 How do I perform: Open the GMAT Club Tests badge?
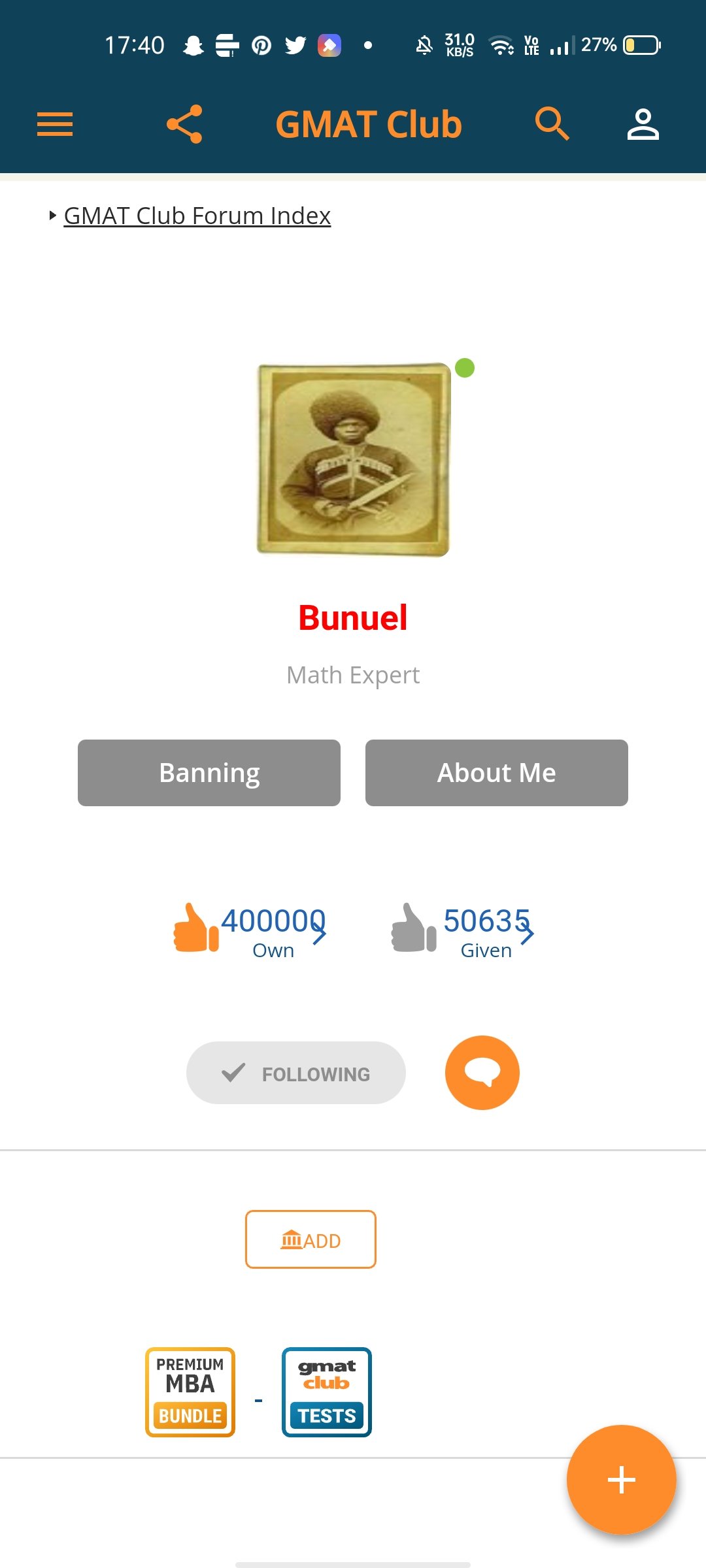pos(327,1392)
